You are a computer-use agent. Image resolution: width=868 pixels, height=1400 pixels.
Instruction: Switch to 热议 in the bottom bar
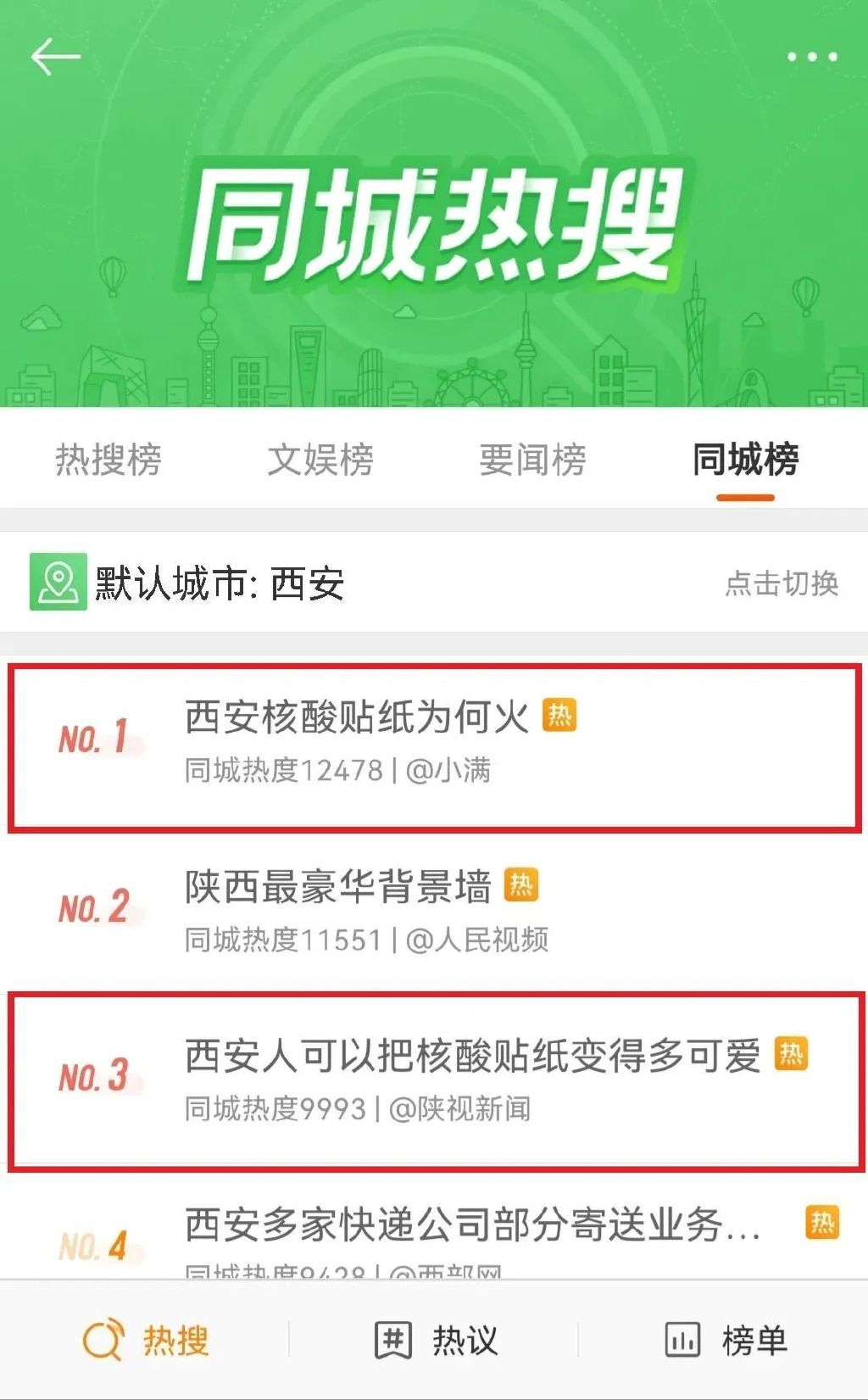(436, 1341)
